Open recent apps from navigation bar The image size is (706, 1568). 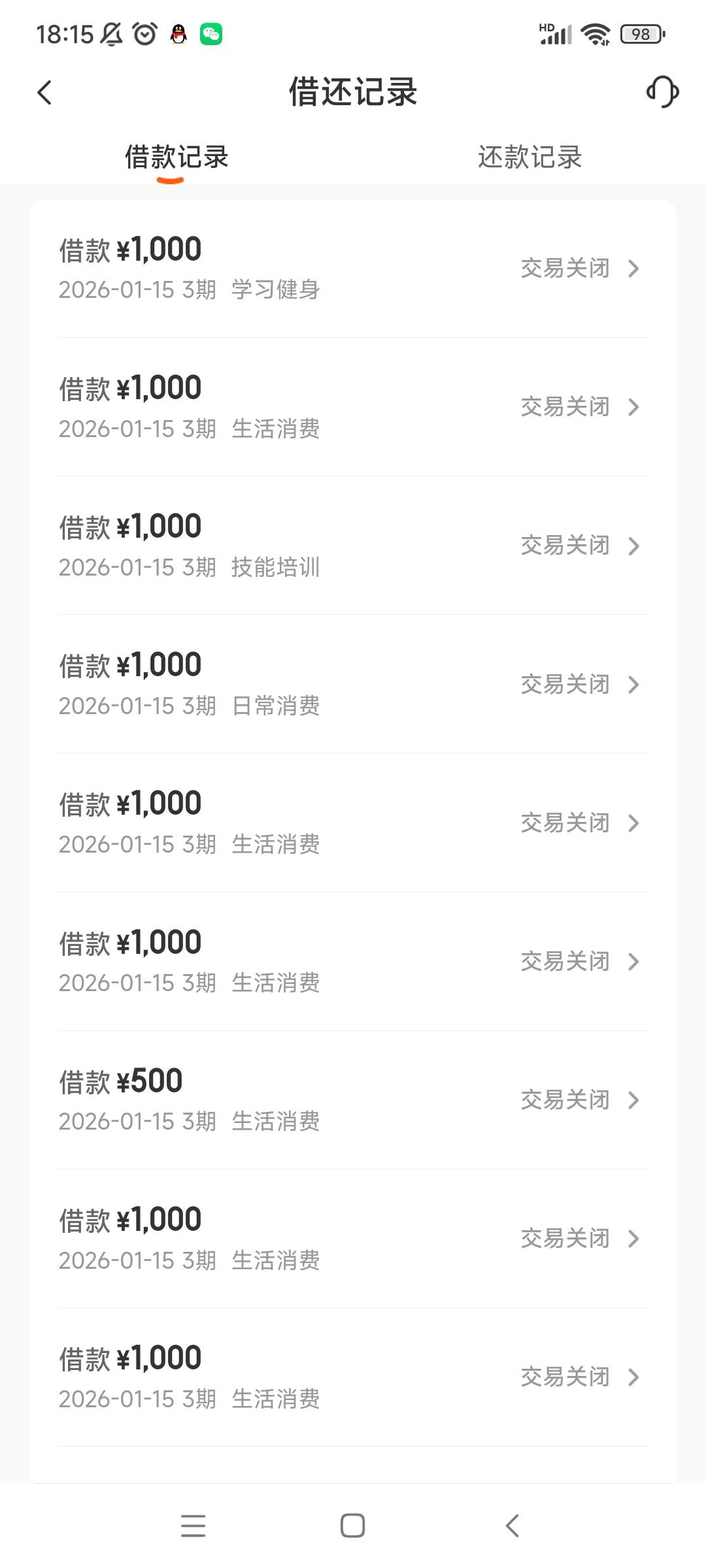(193, 1526)
